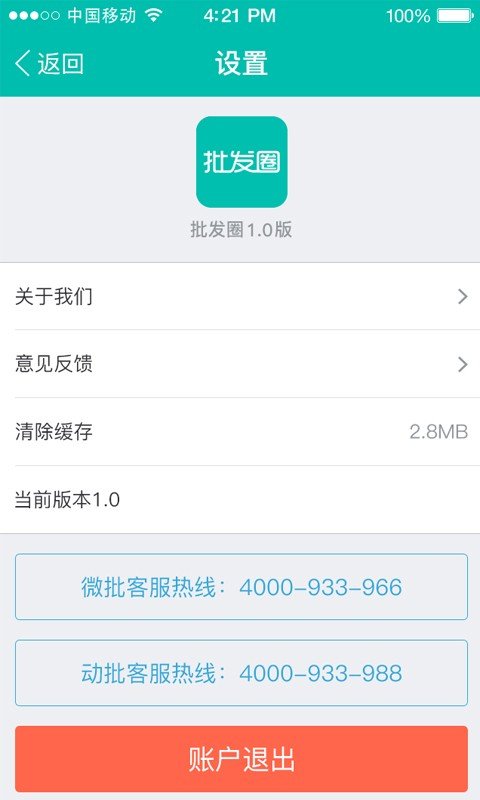The height and width of the screenshot is (800, 480).
Task: Call 微批客服热线 4000-933-966
Action: pos(241,587)
